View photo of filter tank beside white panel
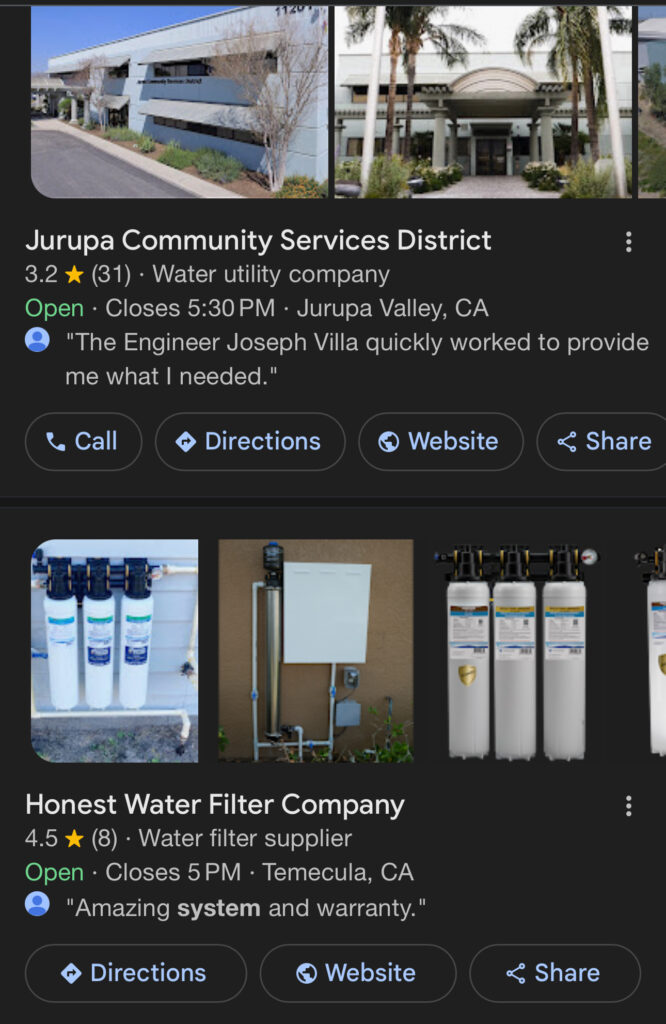 [315, 651]
